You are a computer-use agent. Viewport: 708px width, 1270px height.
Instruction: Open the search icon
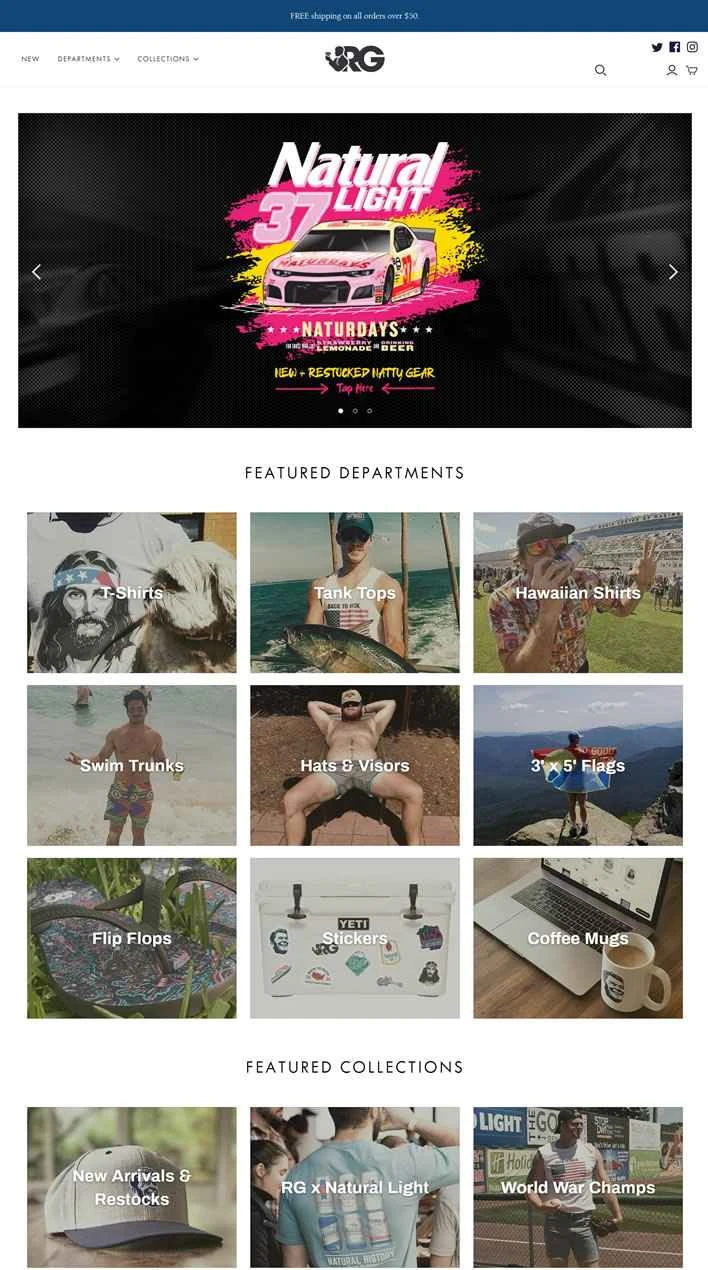(600, 70)
